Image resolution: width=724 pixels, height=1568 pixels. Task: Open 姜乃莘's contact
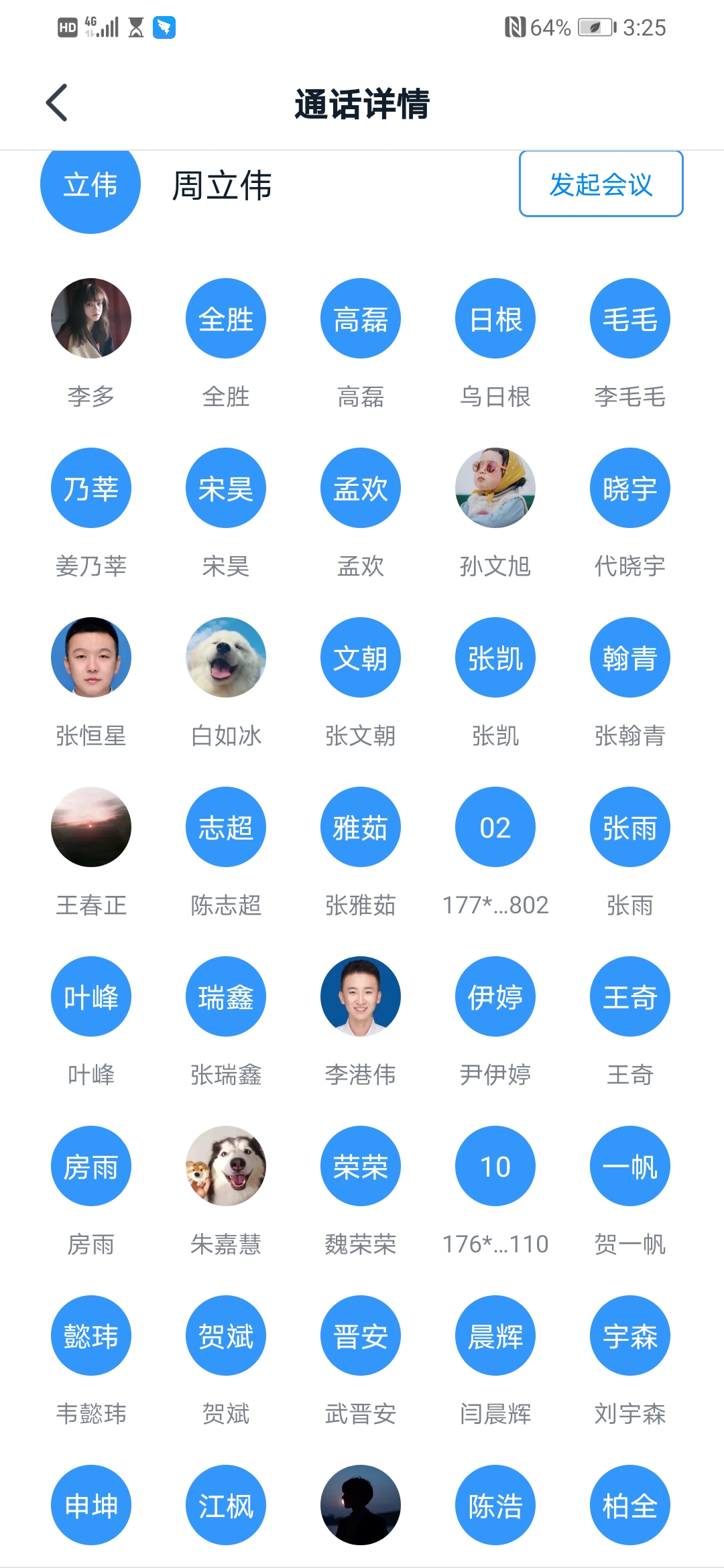pyautogui.click(x=91, y=488)
